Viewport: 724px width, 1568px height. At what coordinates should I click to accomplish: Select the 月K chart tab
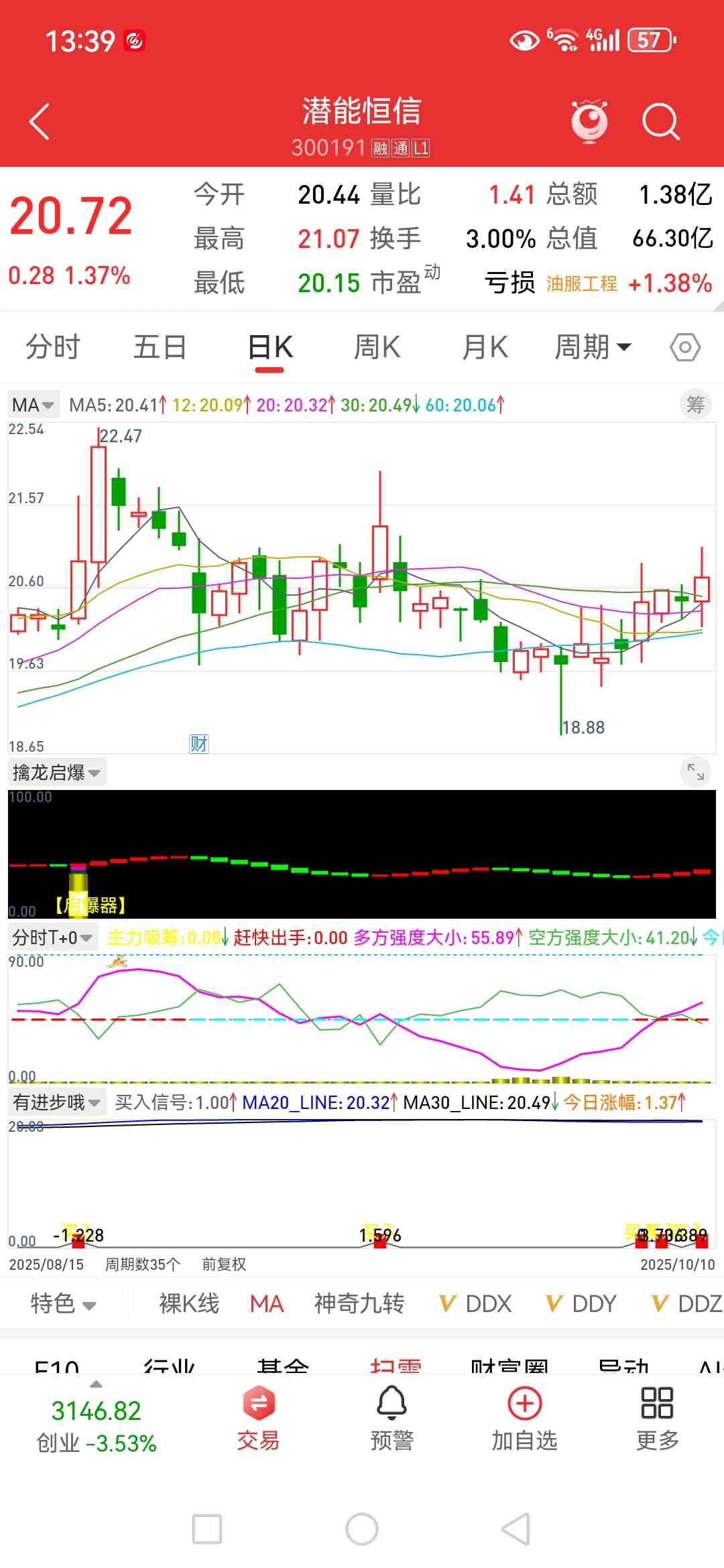tap(485, 347)
